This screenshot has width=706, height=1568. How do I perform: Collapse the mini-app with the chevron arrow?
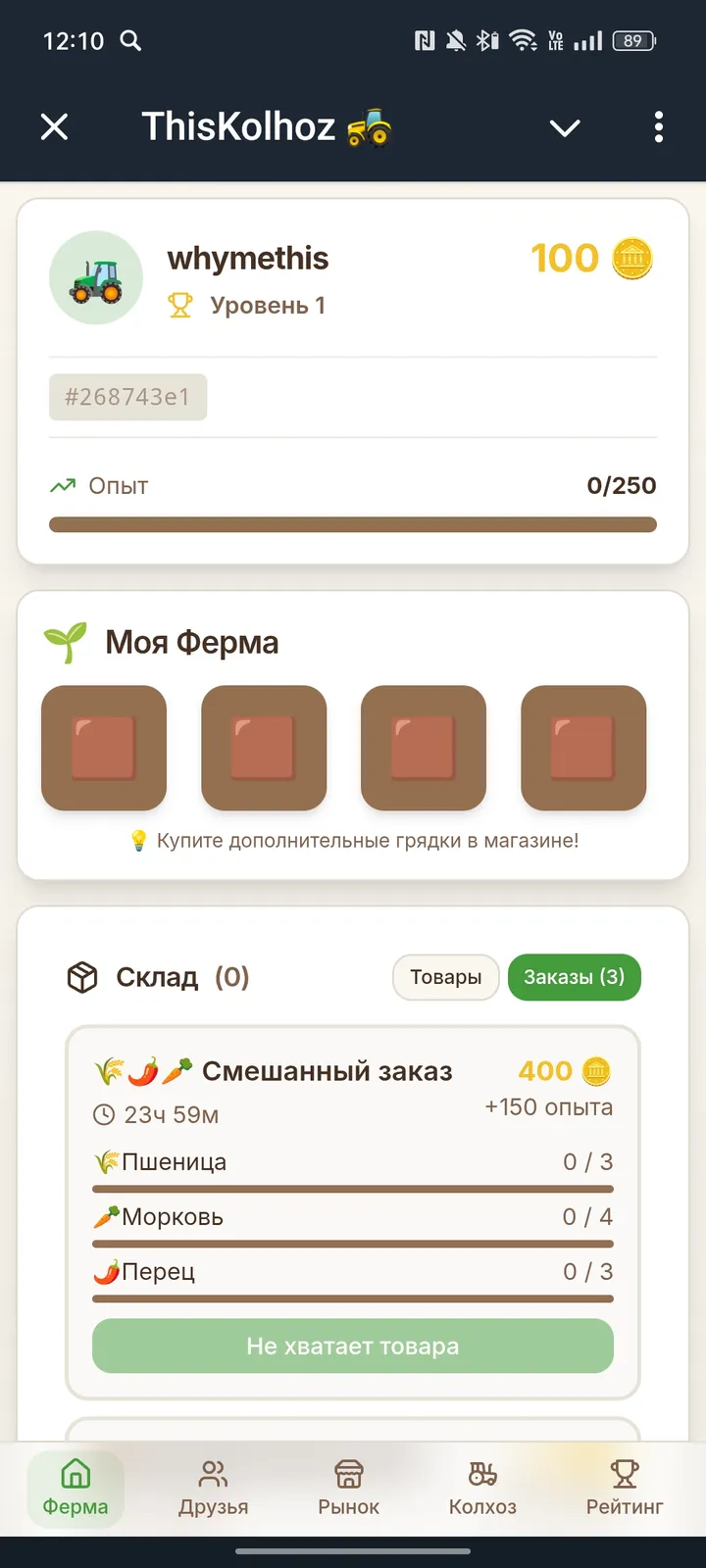tap(564, 127)
